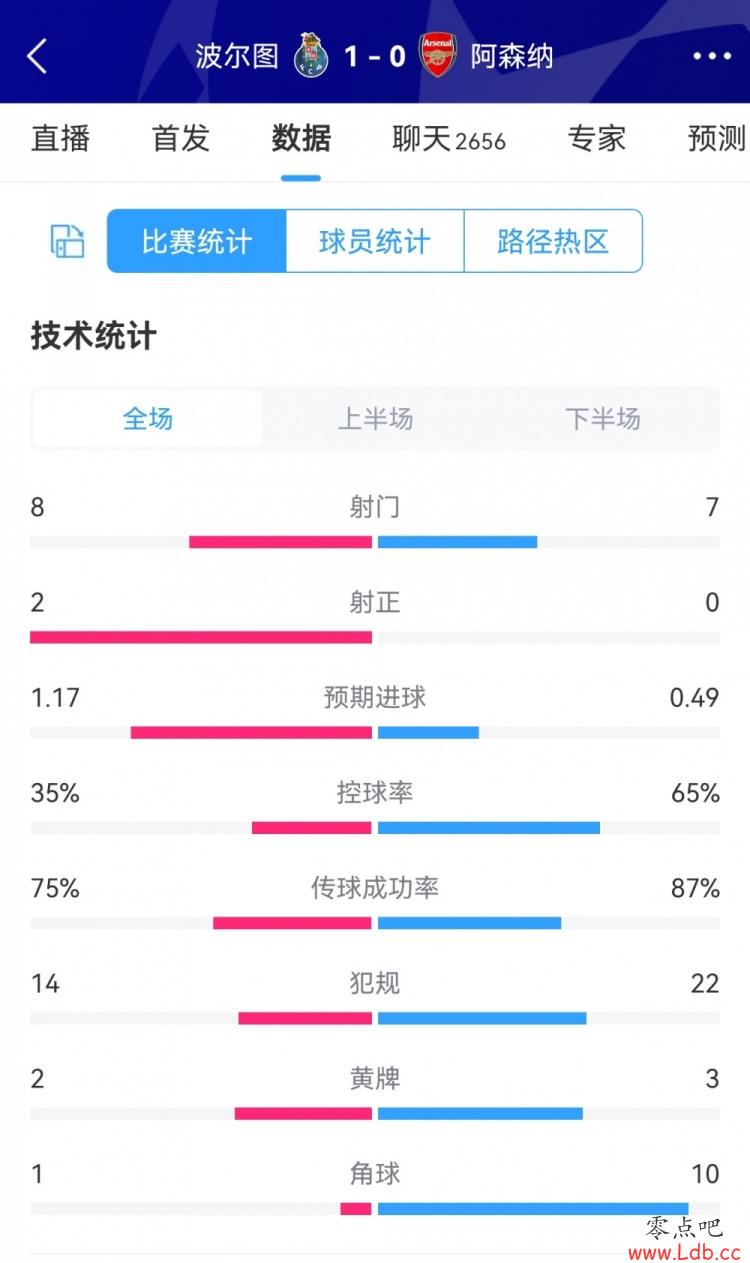Show 全场 statistics
The image size is (750, 1263).
pos(148,418)
